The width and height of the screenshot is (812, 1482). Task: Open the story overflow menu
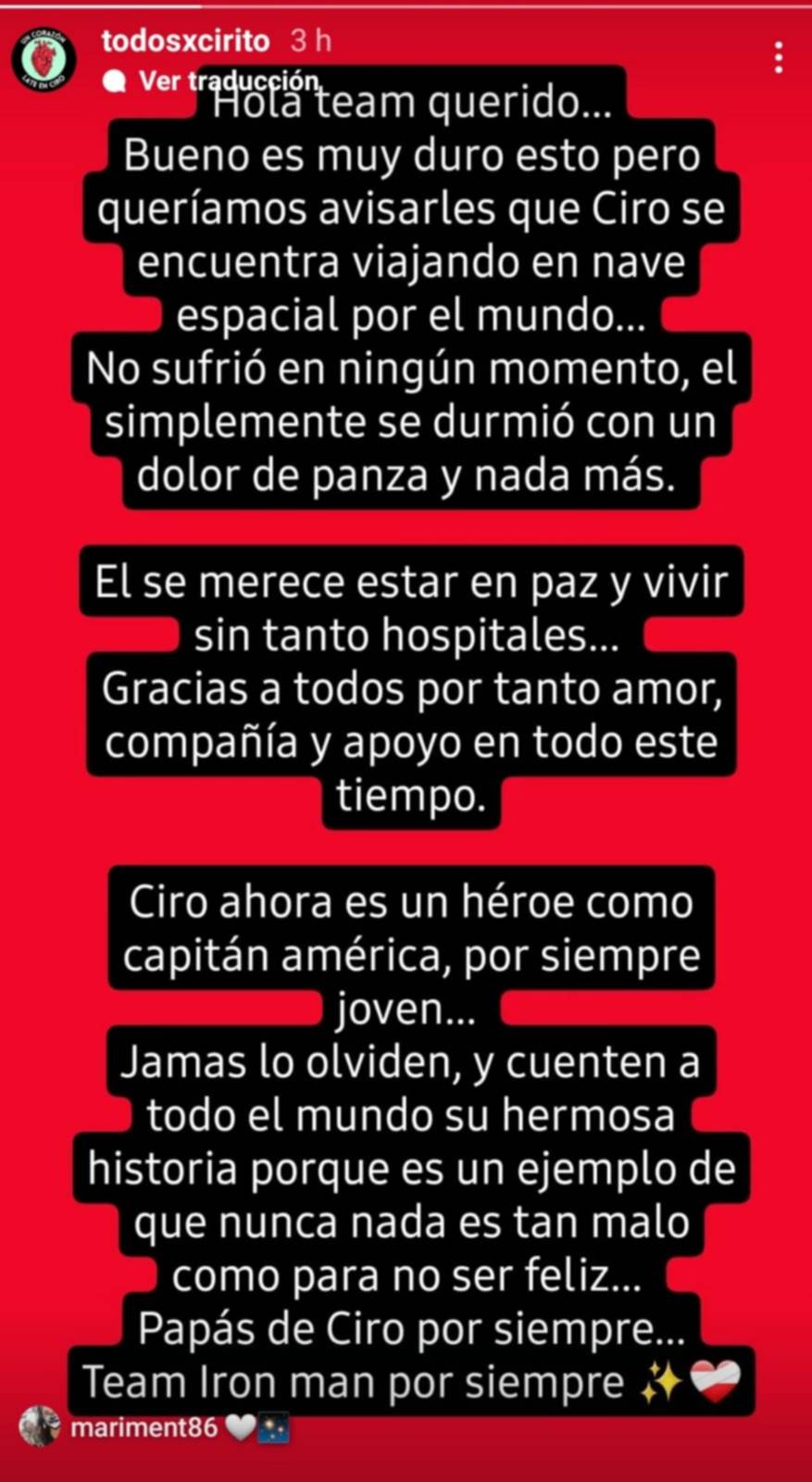[778, 58]
